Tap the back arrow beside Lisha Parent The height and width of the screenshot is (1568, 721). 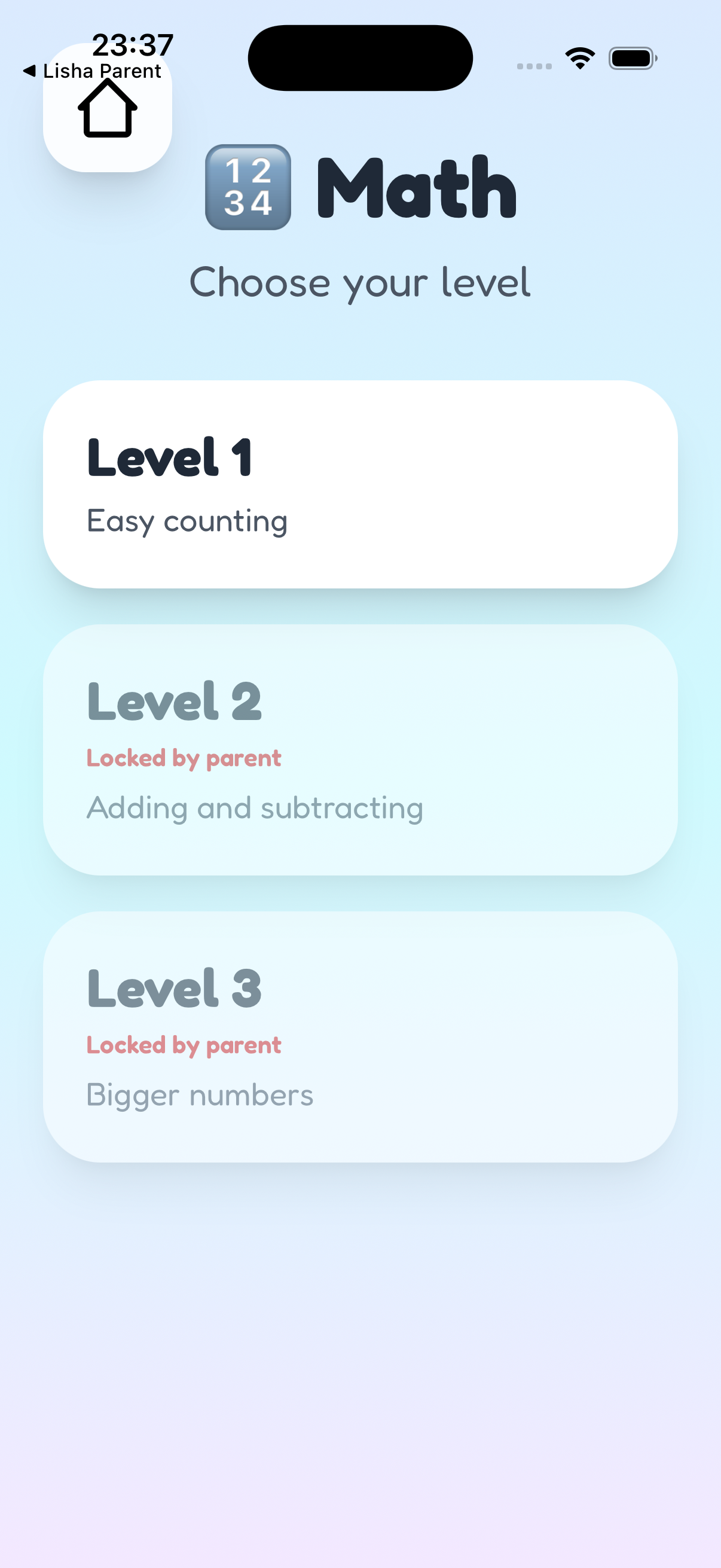(30, 70)
